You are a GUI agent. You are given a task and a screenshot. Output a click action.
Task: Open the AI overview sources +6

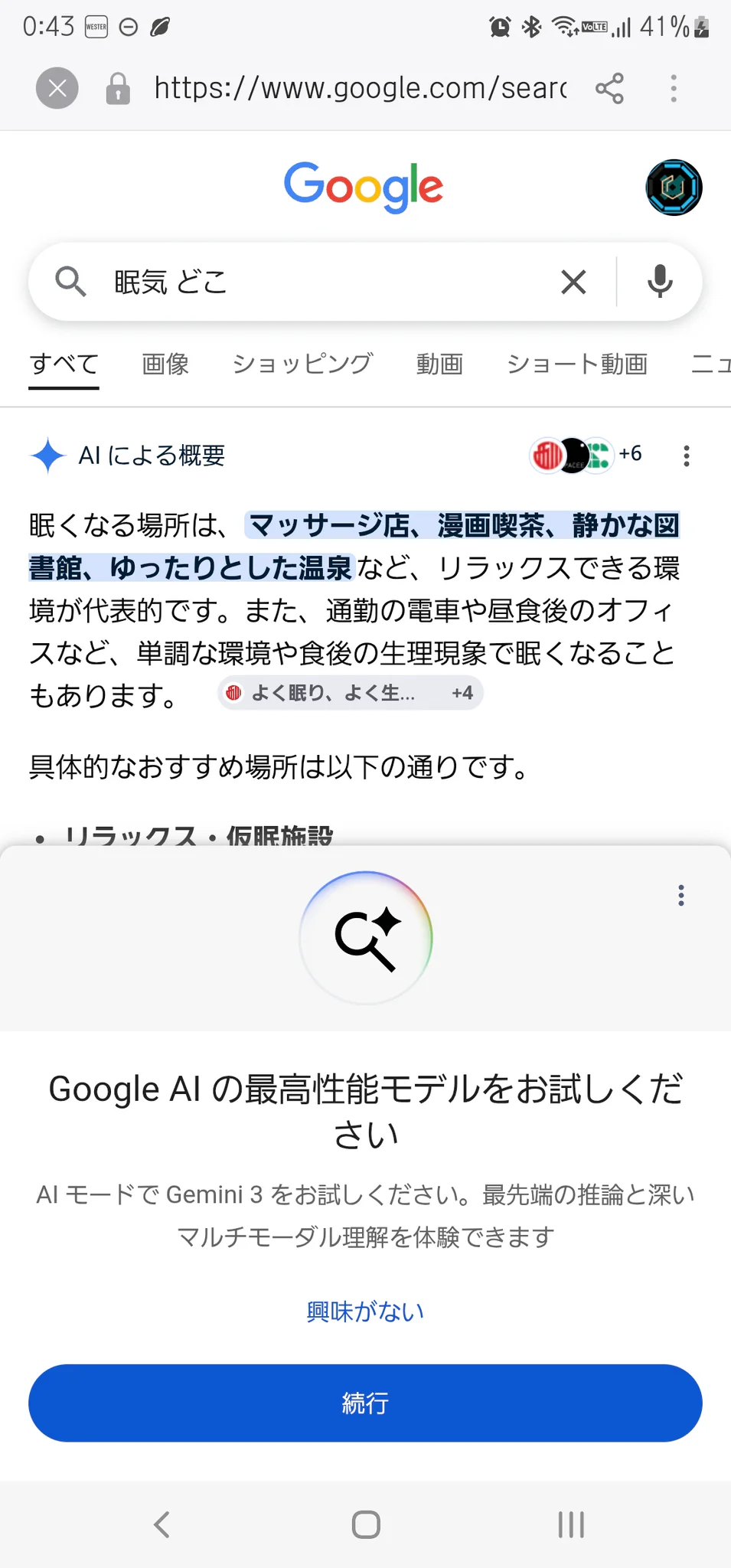pyautogui.click(x=587, y=456)
